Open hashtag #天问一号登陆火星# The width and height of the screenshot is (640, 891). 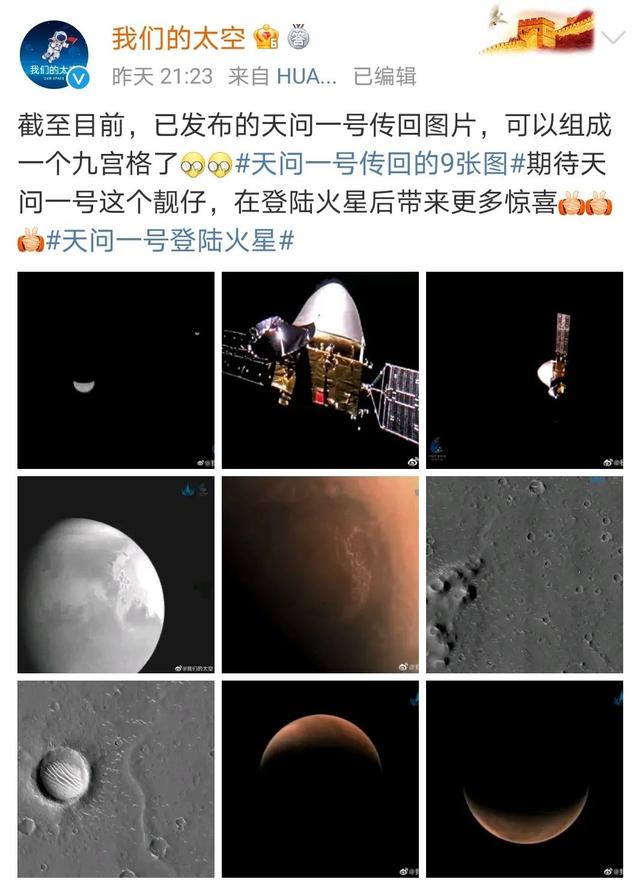[x=172, y=240]
